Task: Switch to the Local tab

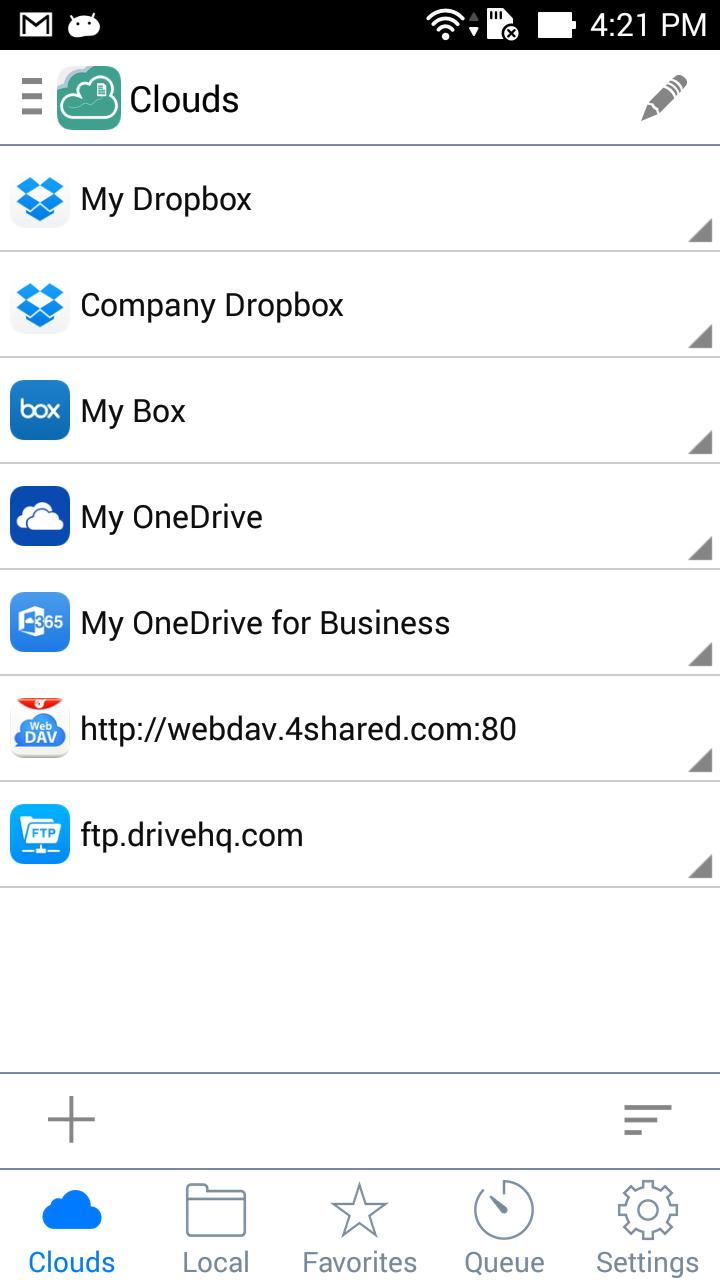Action: (x=215, y=1225)
